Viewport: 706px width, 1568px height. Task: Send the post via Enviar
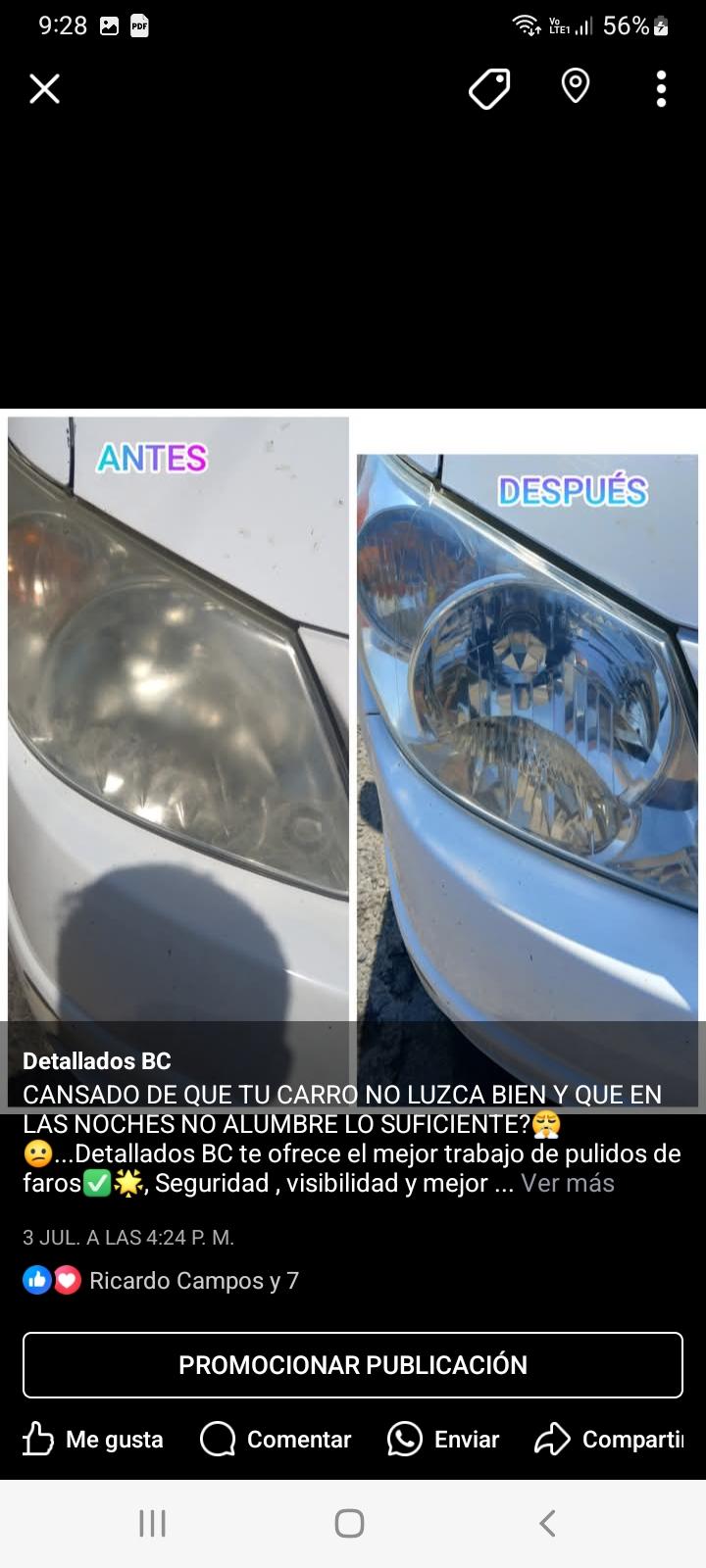click(x=443, y=1439)
